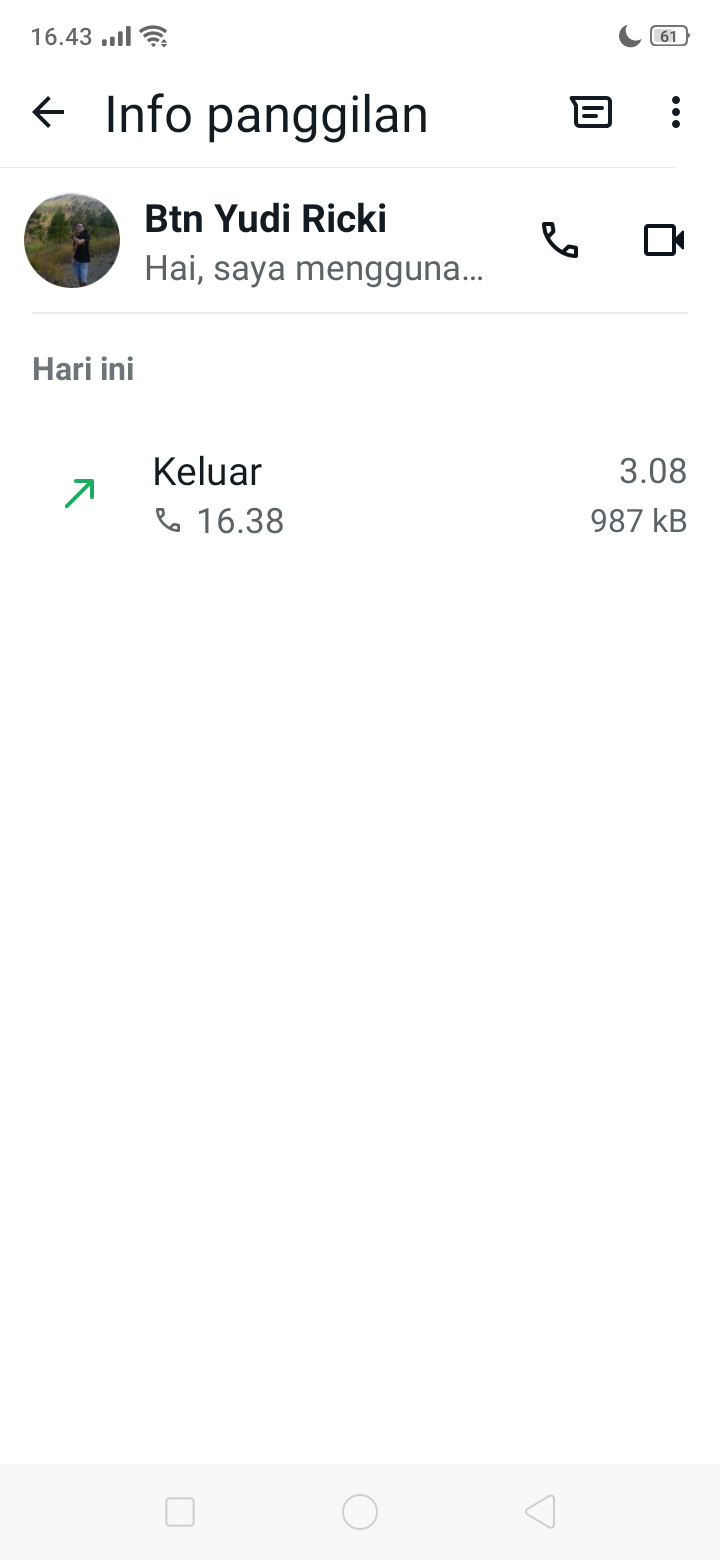This screenshot has height=1560, width=720.
Task: Open recent apps from navigation bar
Action: (x=180, y=1512)
